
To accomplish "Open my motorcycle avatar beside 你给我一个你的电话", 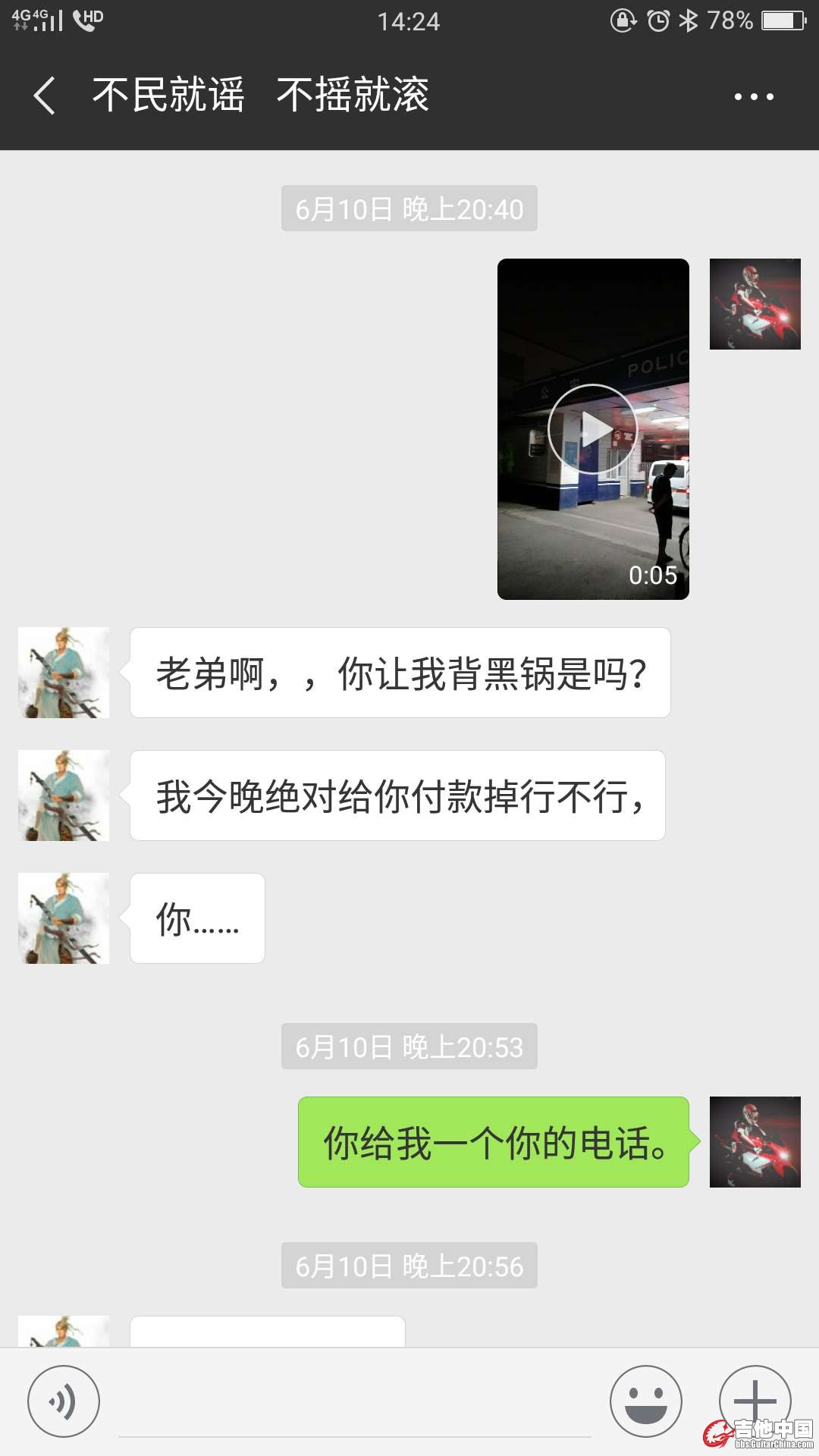I will (x=755, y=1142).
